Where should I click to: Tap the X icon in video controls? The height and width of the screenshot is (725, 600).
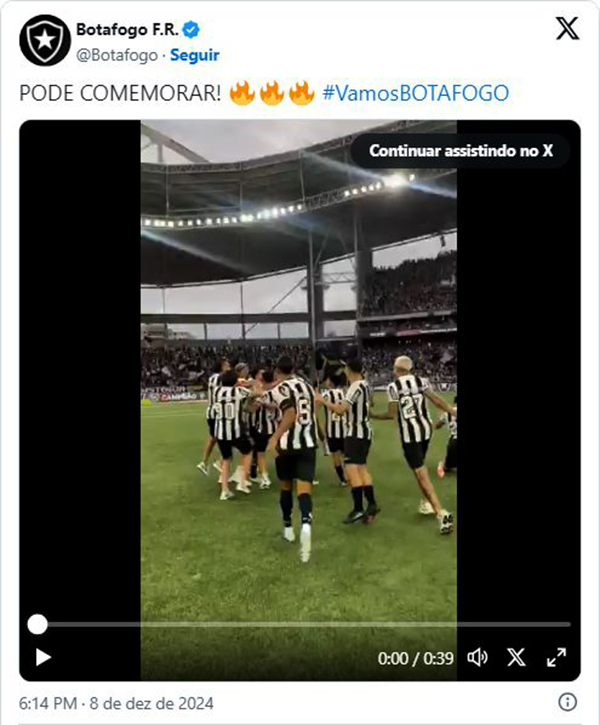pos(516,657)
